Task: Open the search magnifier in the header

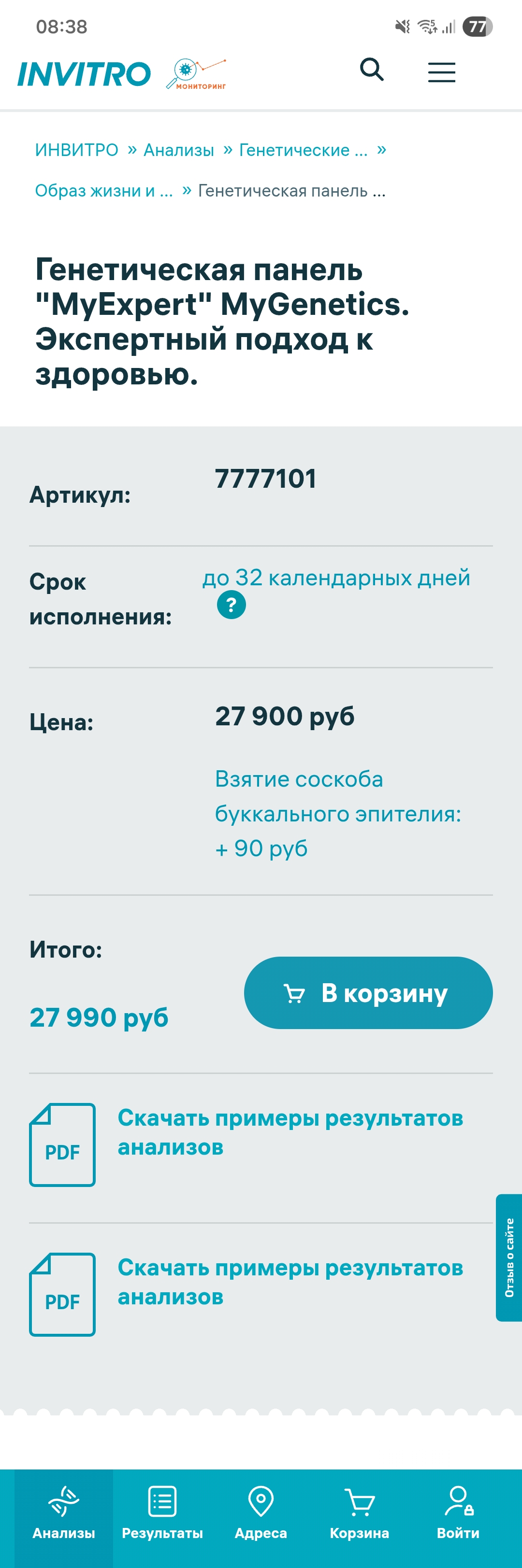Action: (x=372, y=70)
